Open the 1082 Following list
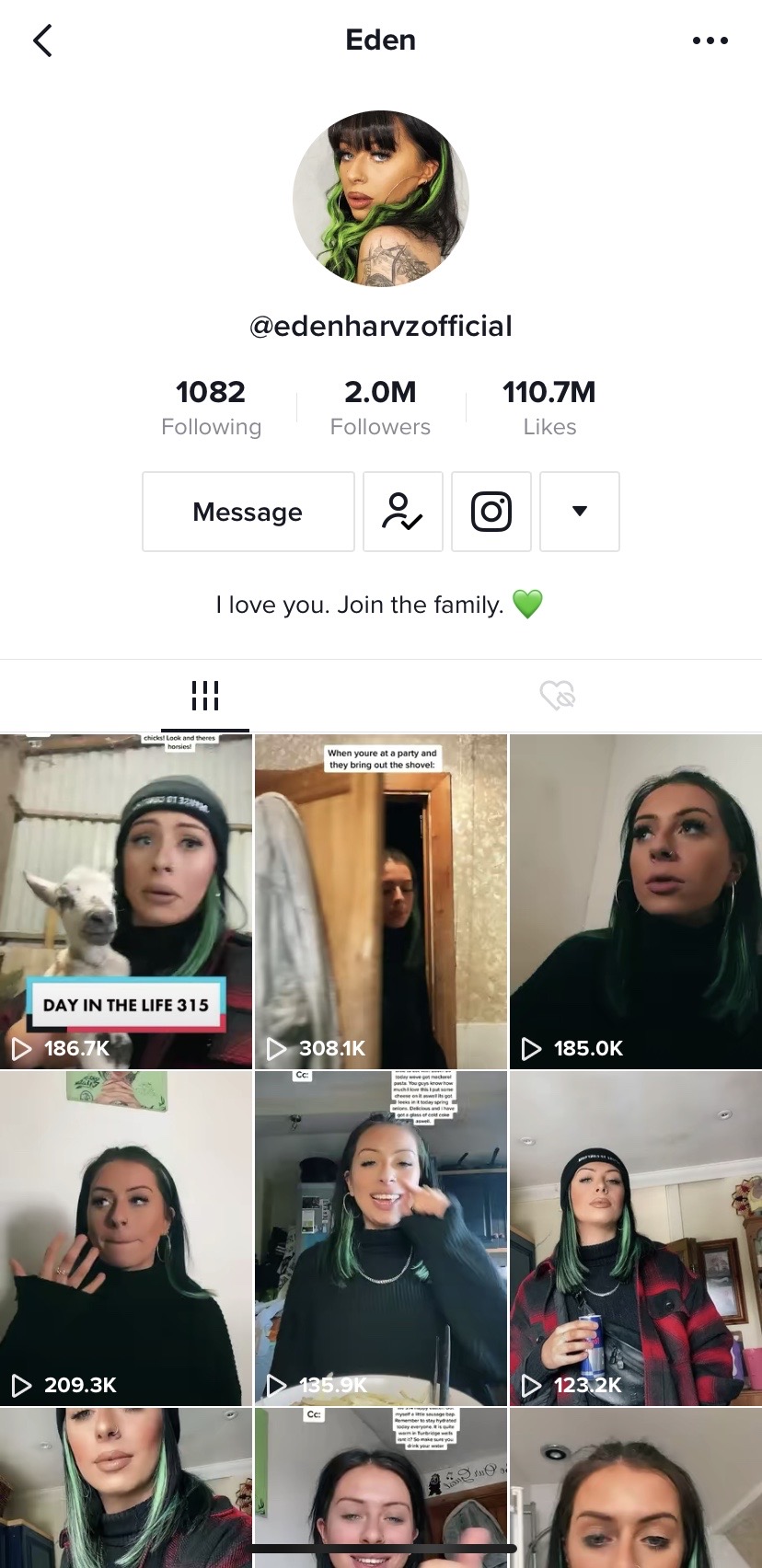This screenshot has height=1568, width=762. (x=211, y=407)
